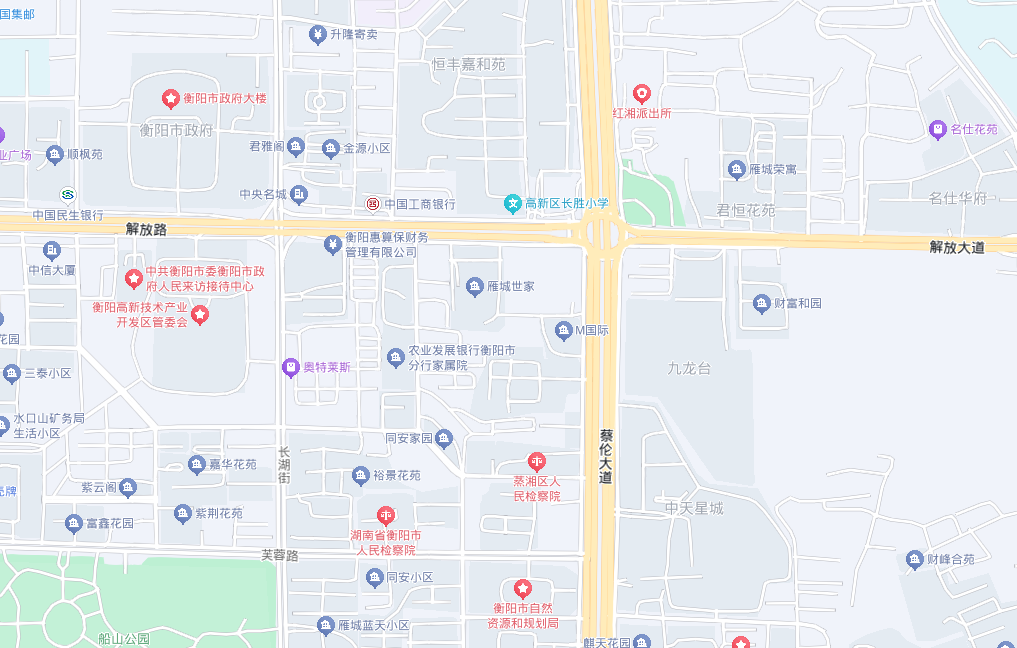Open the 衡阳市自然资源和规划局 marker
This screenshot has width=1017, height=648.
[x=521, y=589]
